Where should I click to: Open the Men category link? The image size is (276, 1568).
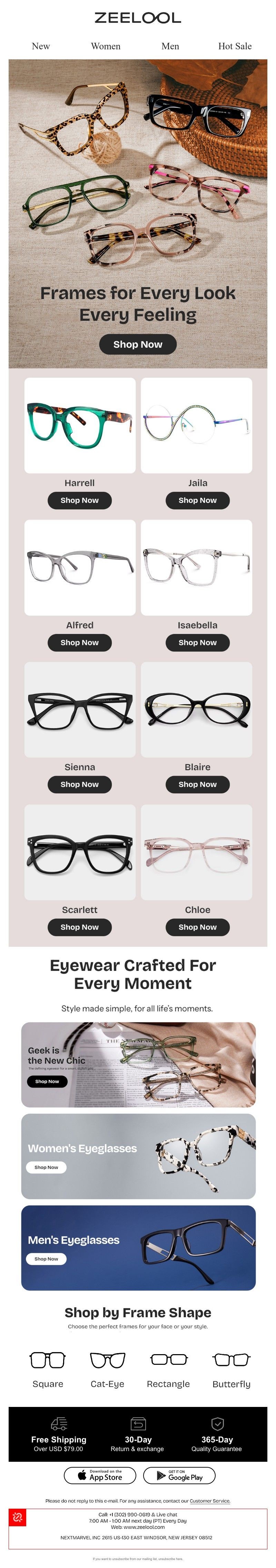click(x=170, y=46)
